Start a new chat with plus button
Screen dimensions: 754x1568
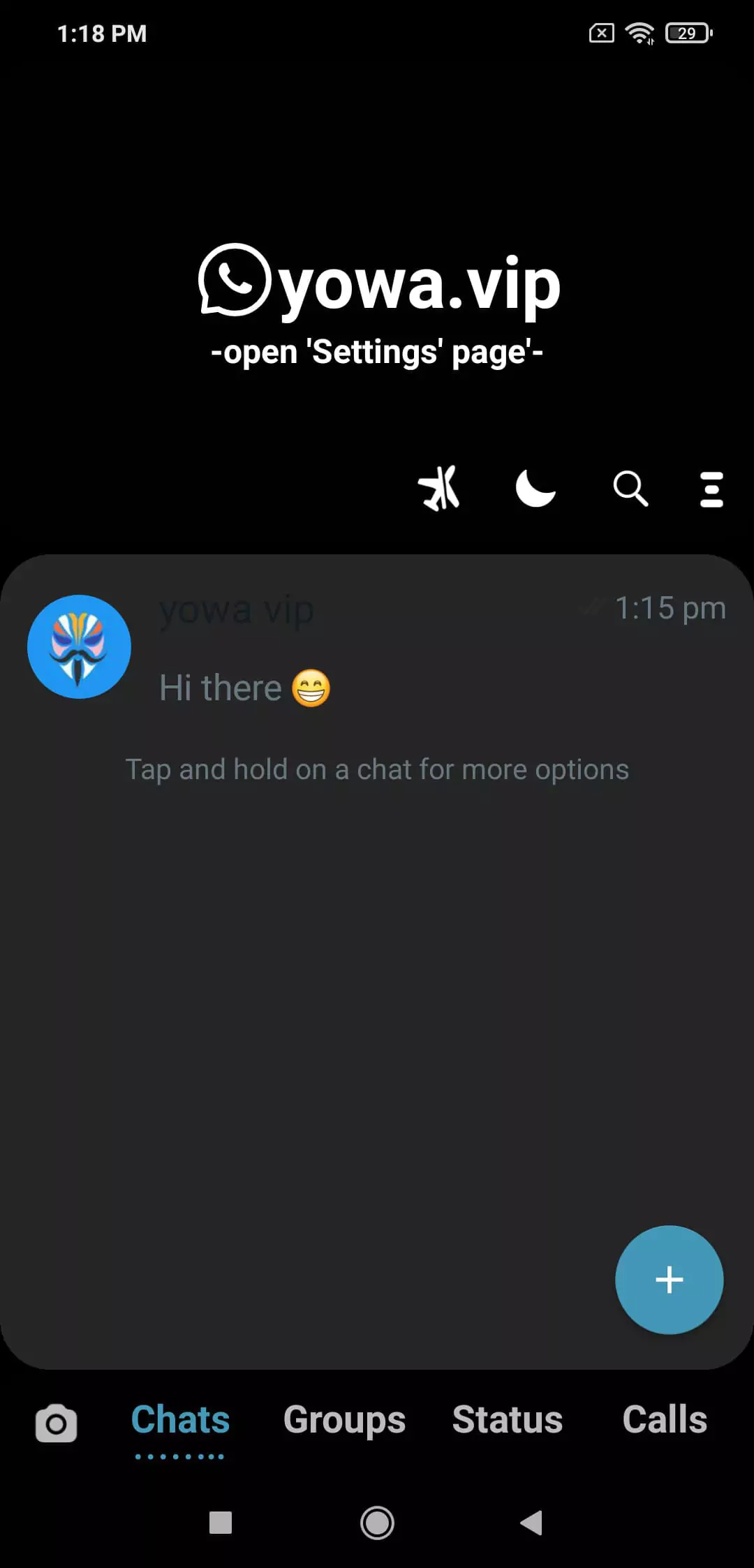coord(669,1280)
